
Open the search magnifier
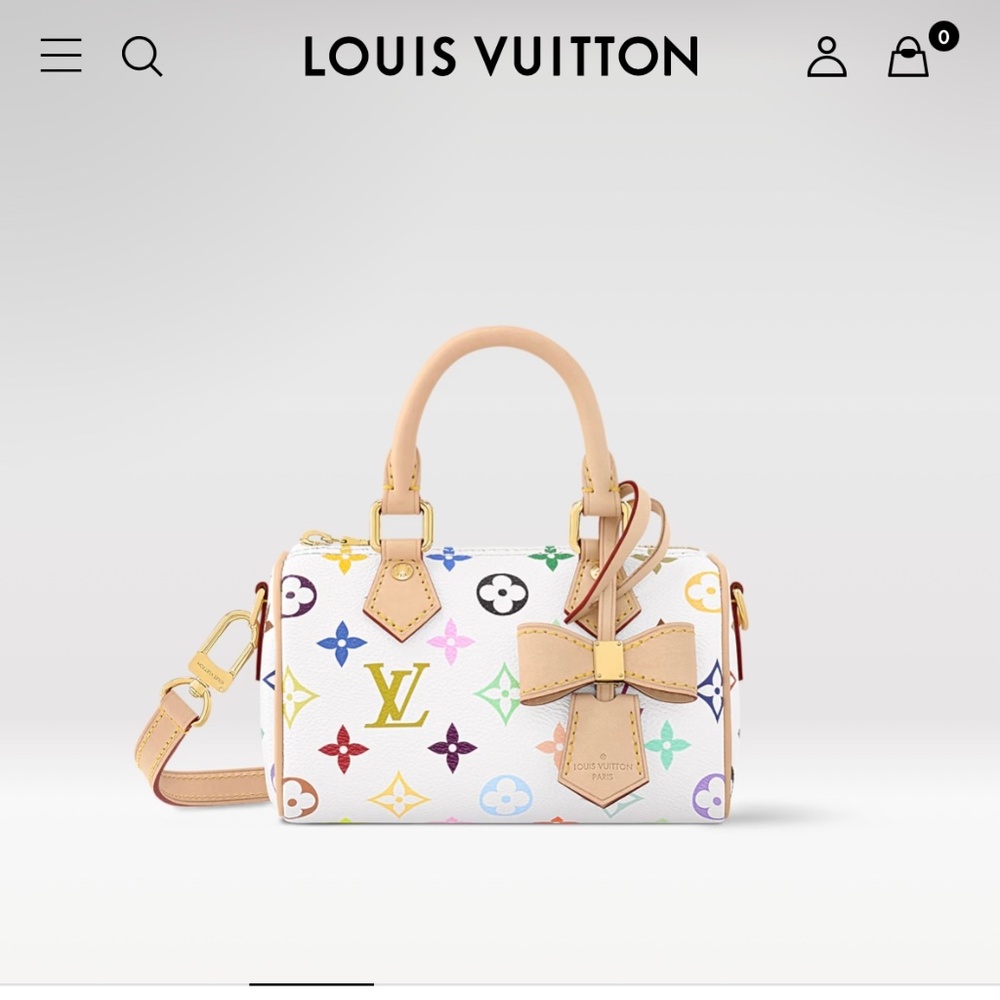coord(142,56)
